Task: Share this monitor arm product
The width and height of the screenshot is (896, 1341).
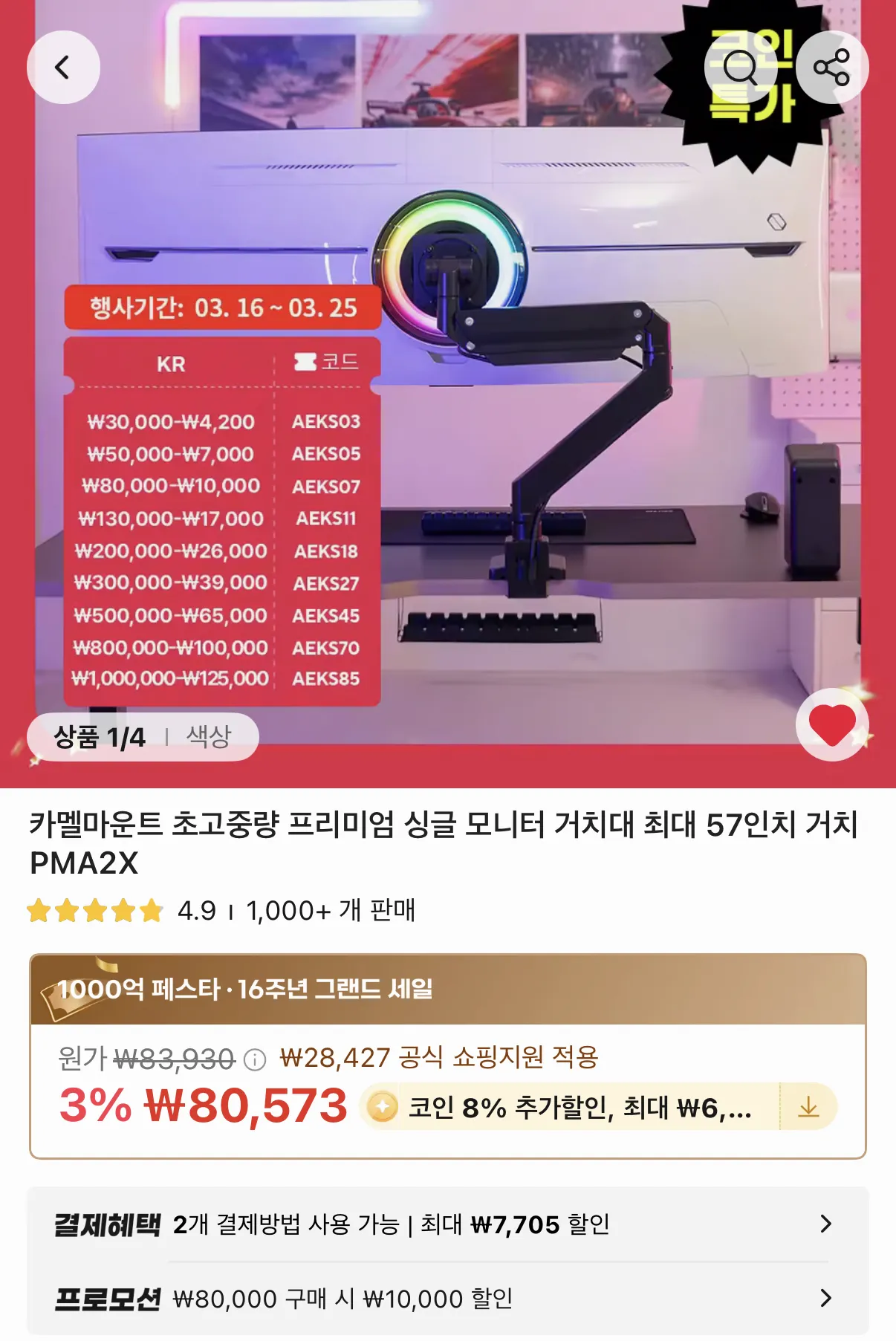Action: click(831, 68)
